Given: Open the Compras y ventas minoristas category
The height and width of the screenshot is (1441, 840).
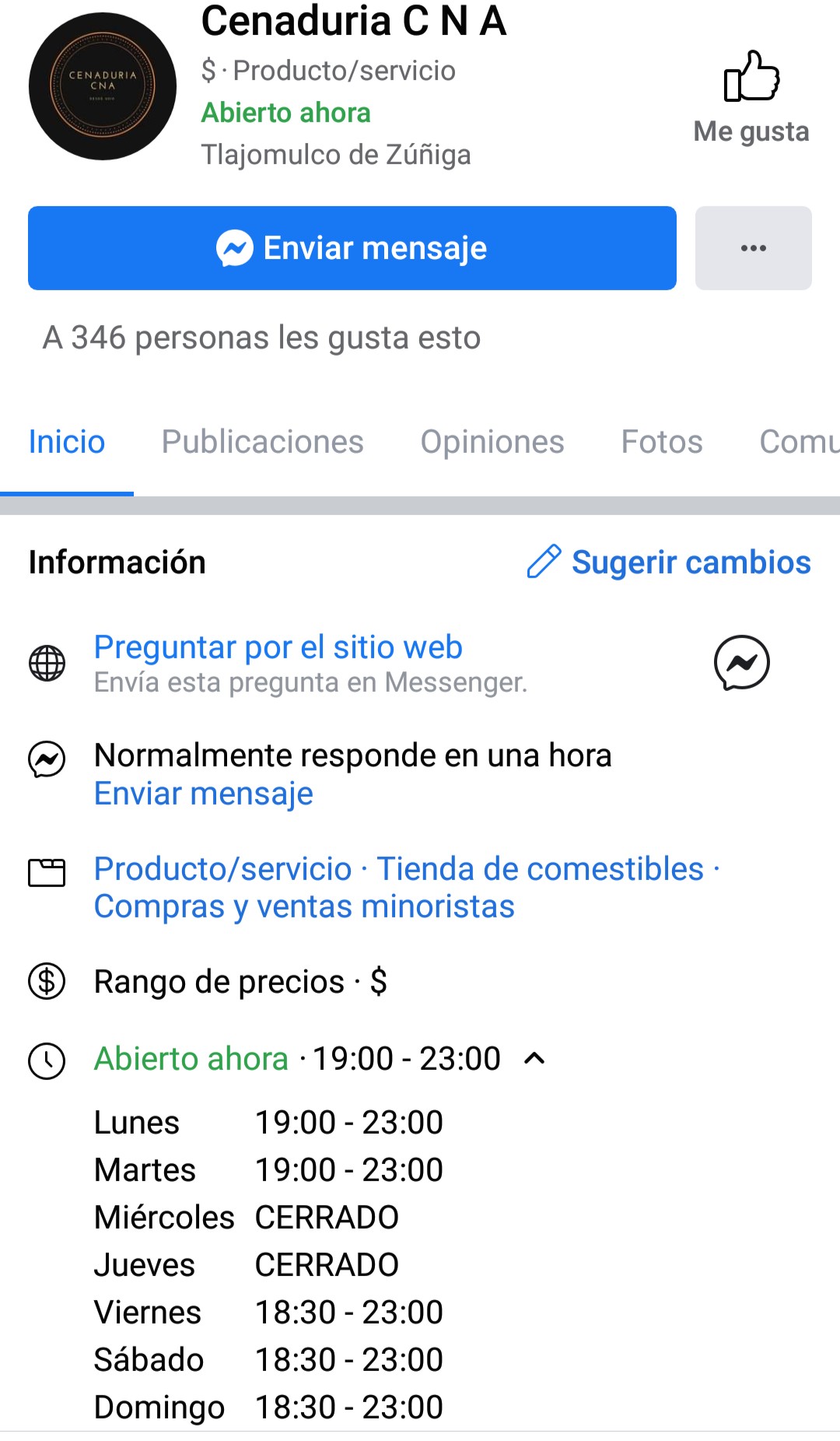Looking at the screenshot, I should (x=303, y=907).
